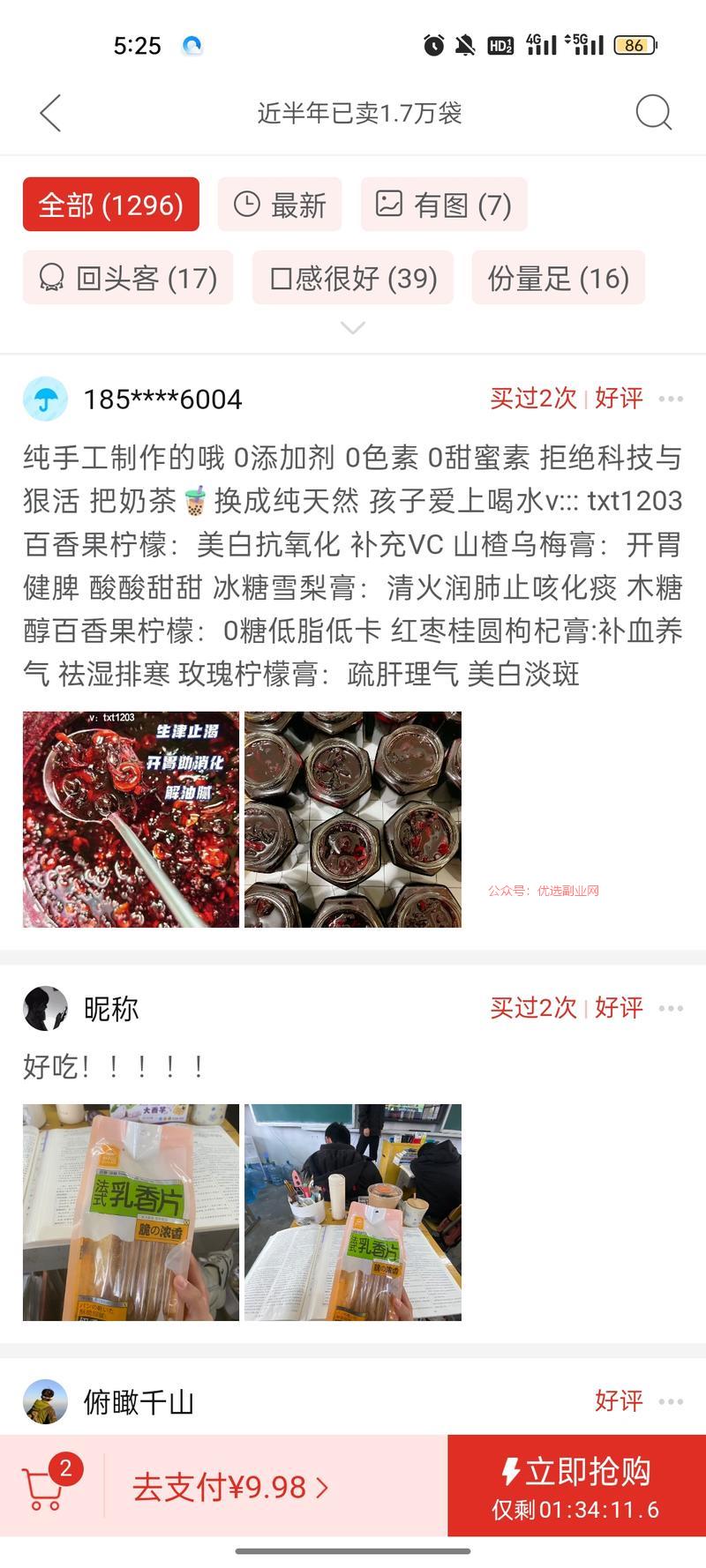Screen dimensions: 706x1568
Task: Open more options for 俯瞰千山's review
Action: click(671, 1401)
